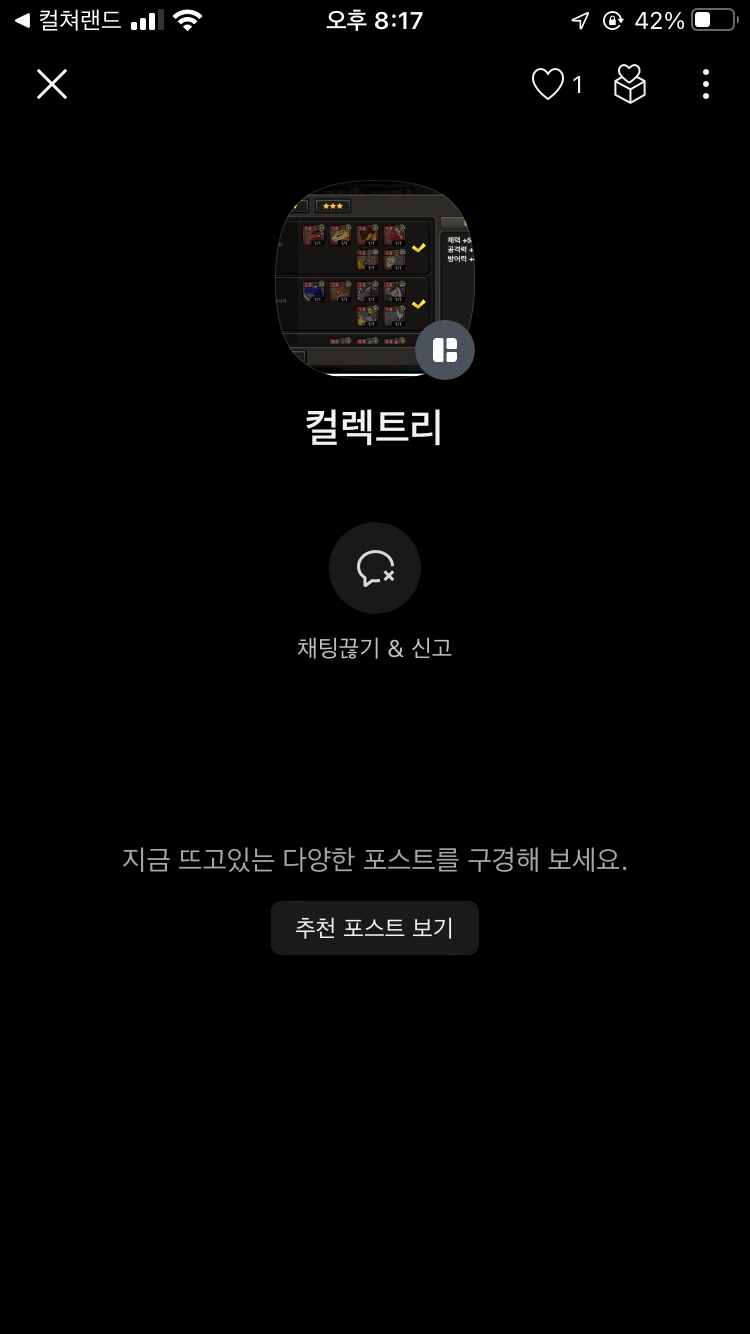Image resolution: width=750 pixels, height=1334 pixels.
Task: Tap the 채팅끊기 & 신고 chat button
Action: [x=374, y=568]
